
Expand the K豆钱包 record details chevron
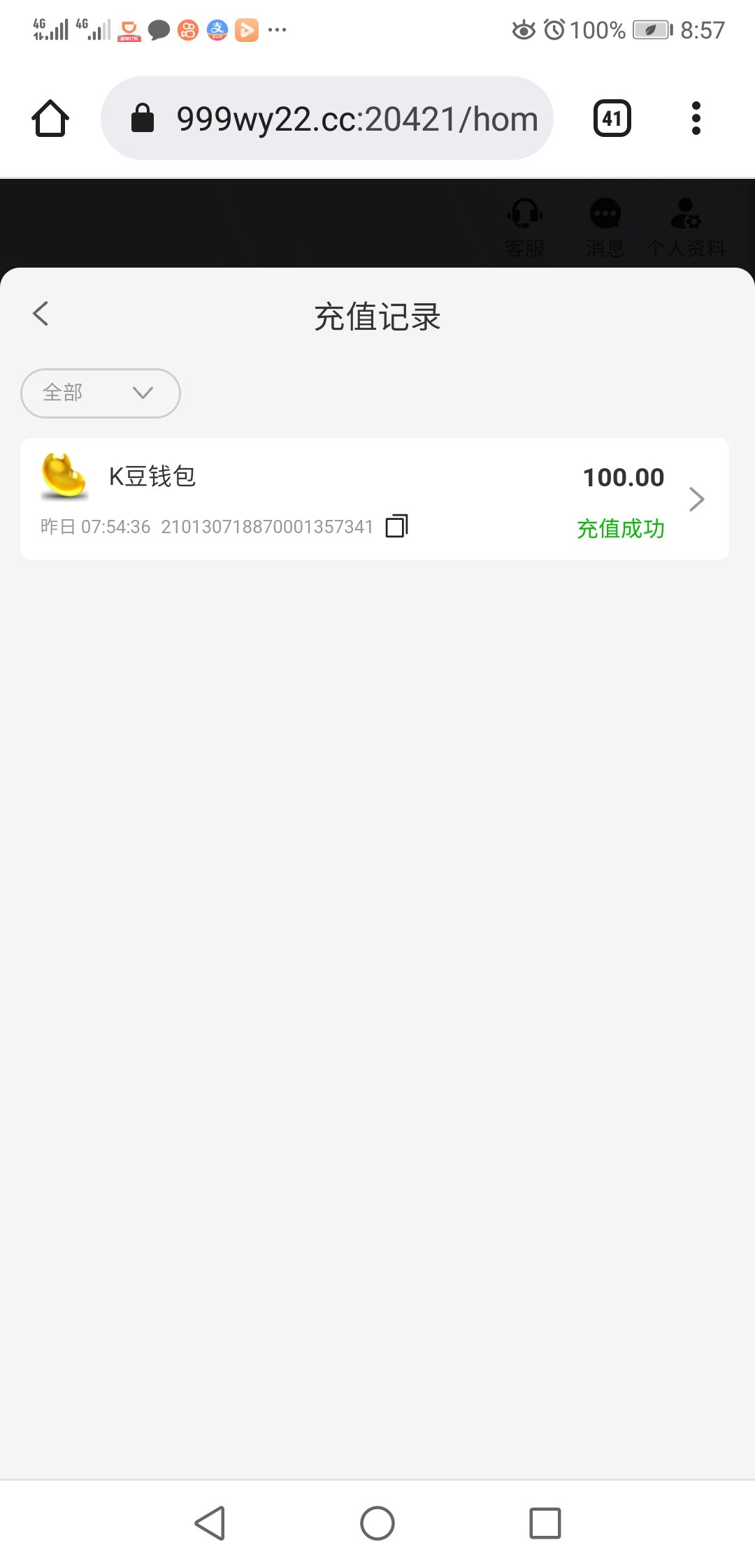pos(696,499)
